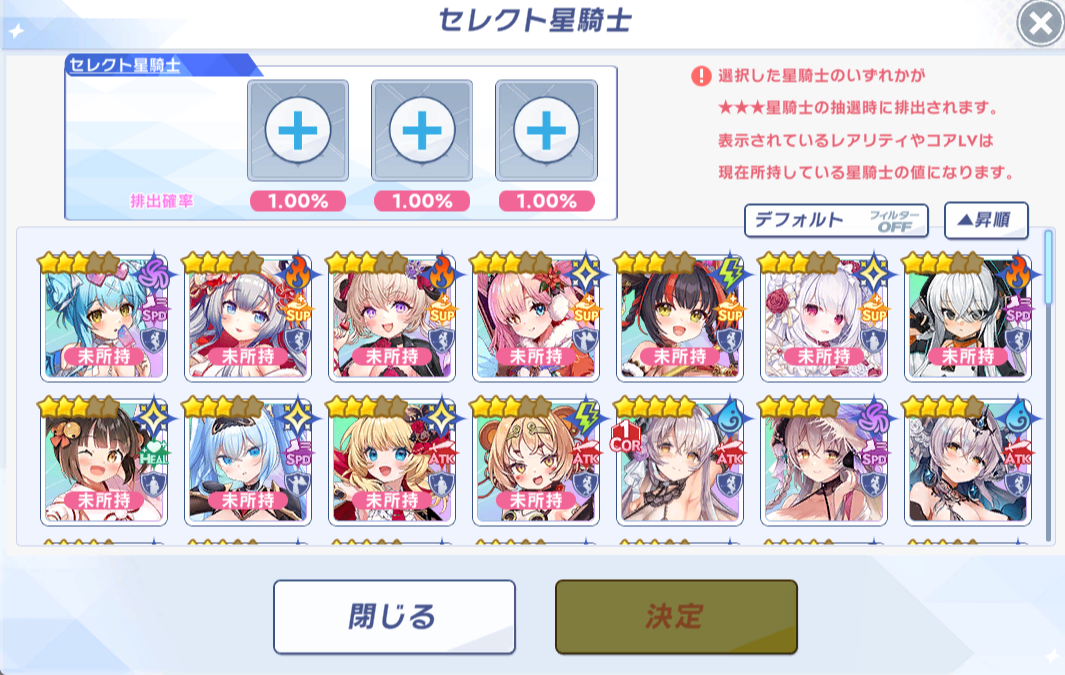Viewport: 1065px width, 675px height.
Task: Tap the last empty plus slot
Action: [545, 131]
